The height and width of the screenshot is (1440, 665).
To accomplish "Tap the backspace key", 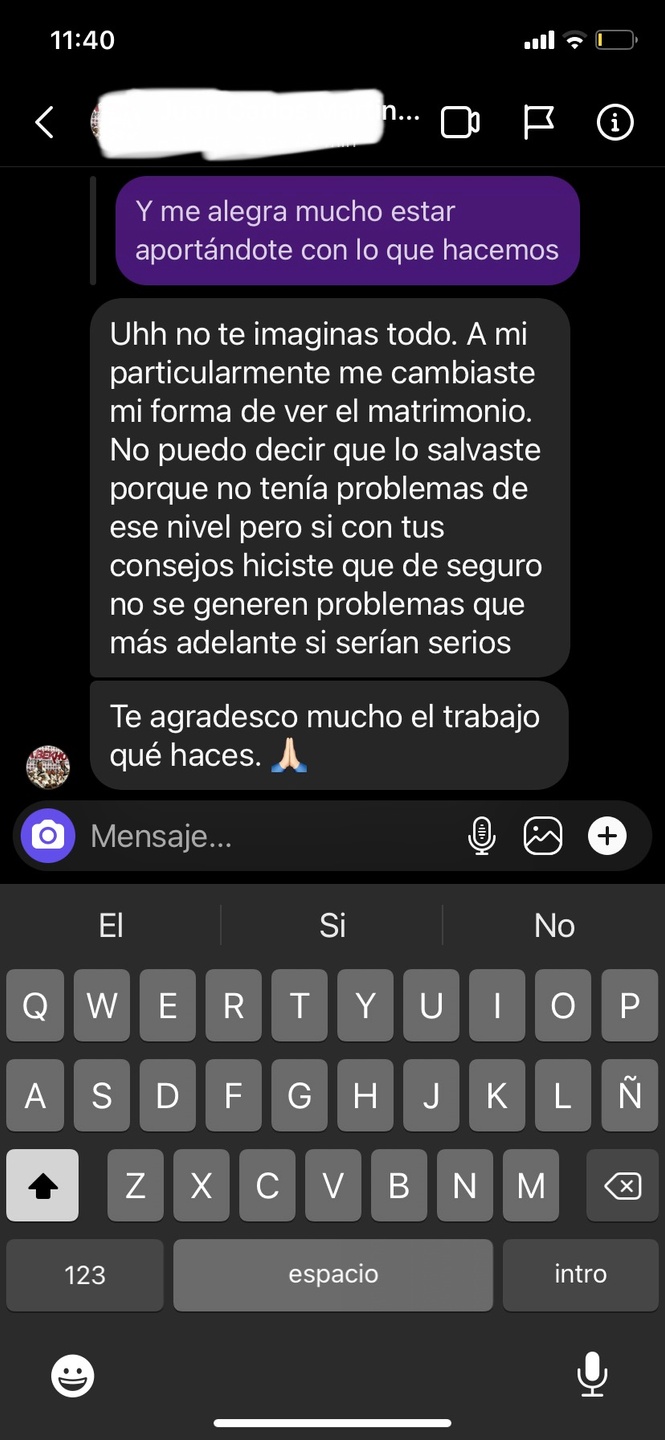I will (622, 1186).
